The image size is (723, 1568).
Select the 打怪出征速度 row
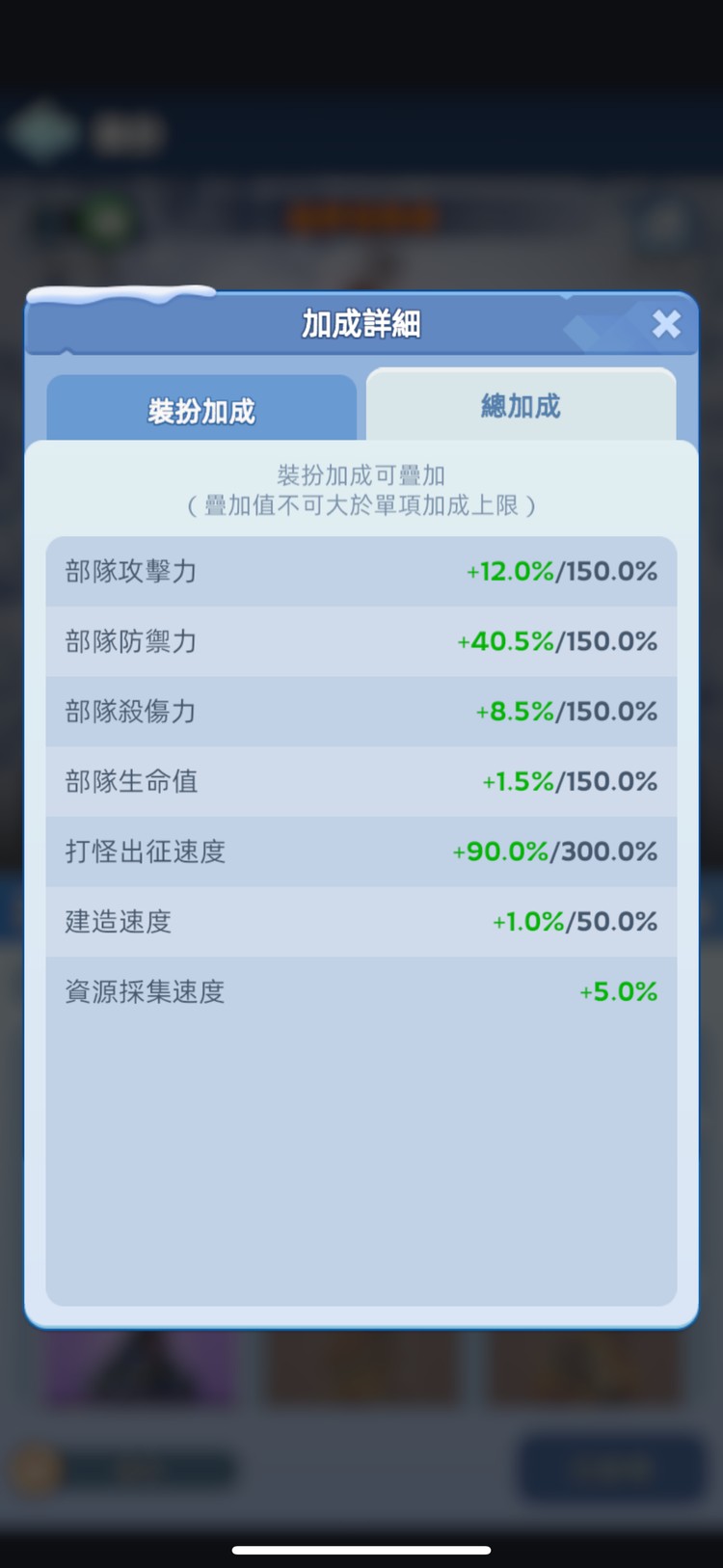[x=361, y=851]
